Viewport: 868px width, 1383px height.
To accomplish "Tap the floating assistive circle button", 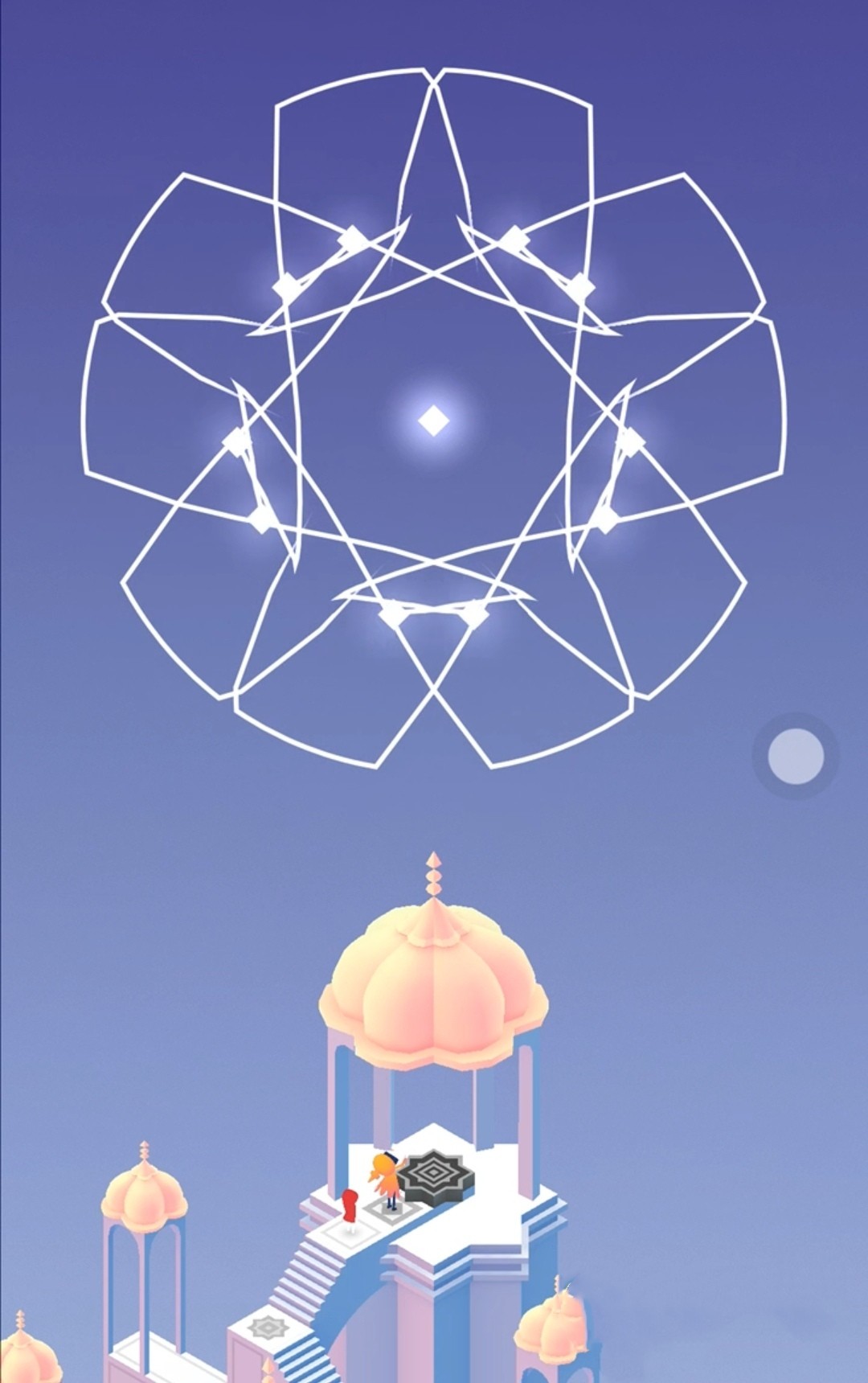I will (x=796, y=756).
